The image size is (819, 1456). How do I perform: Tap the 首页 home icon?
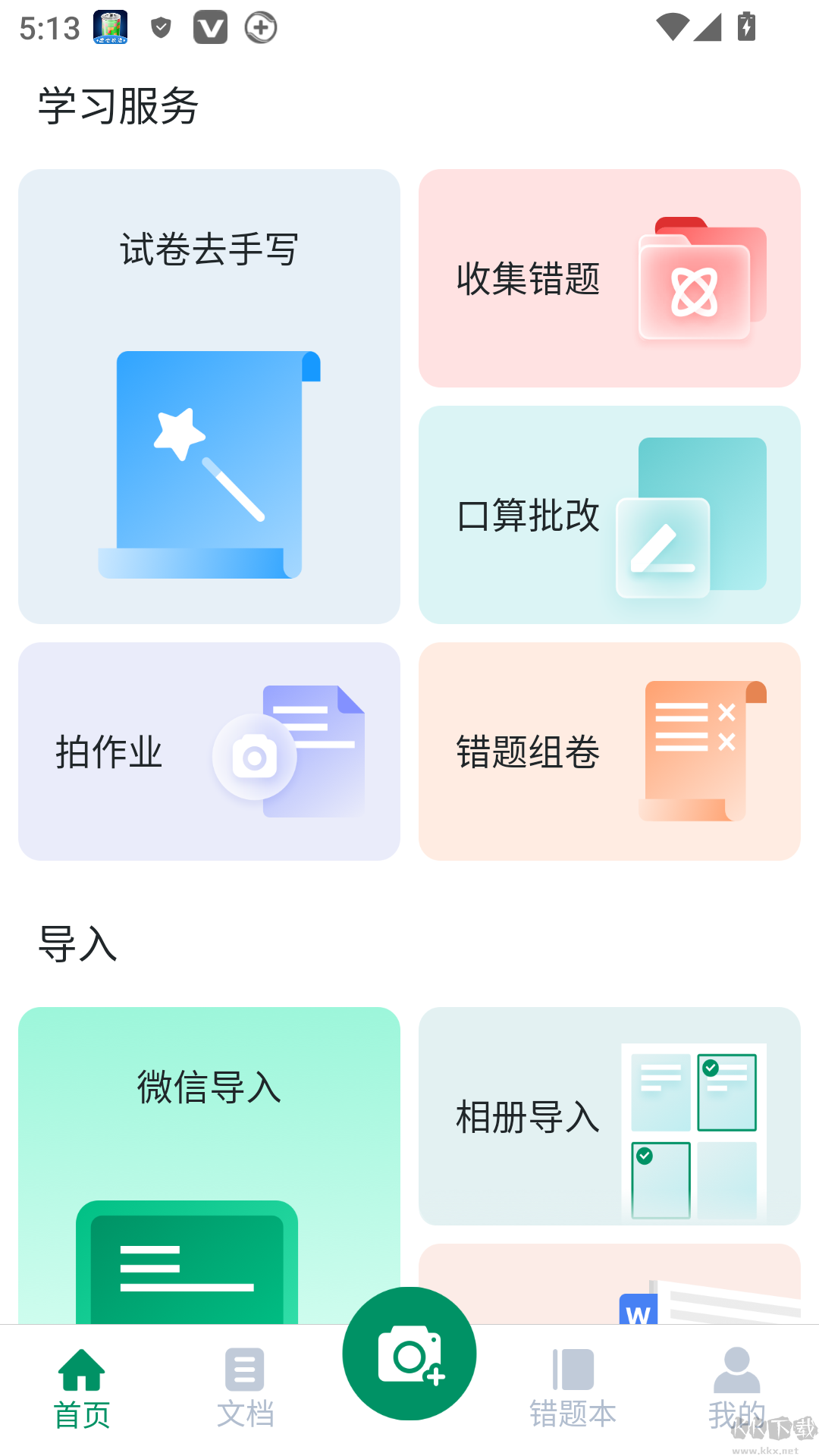point(83,1369)
